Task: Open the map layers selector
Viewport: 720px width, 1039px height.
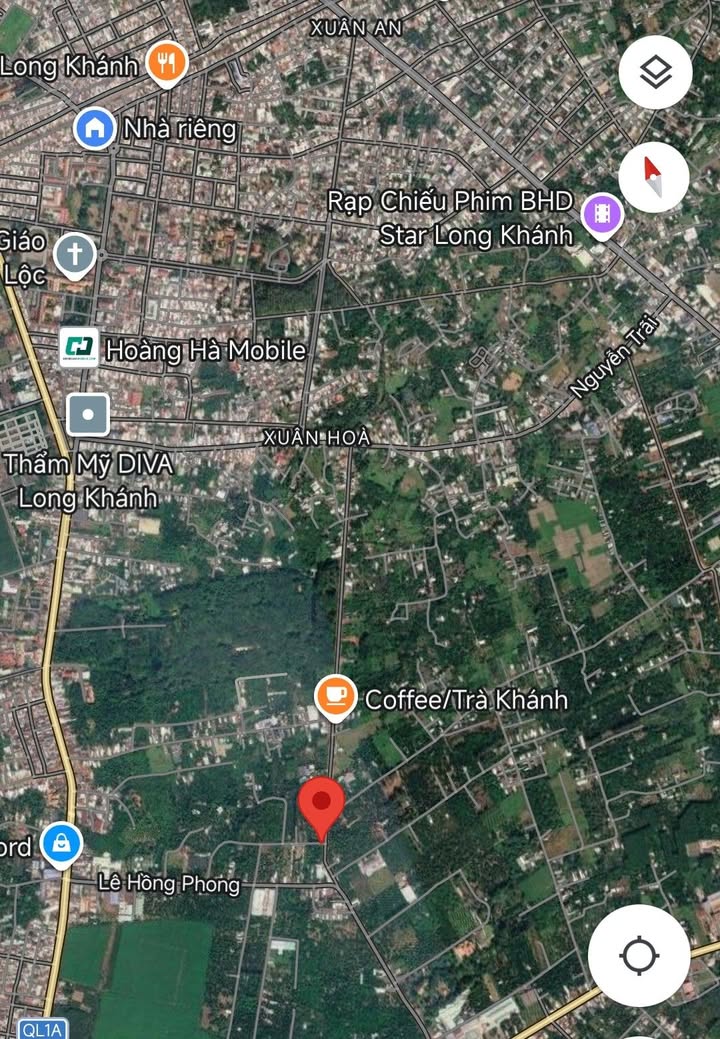Action: pos(655,72)
